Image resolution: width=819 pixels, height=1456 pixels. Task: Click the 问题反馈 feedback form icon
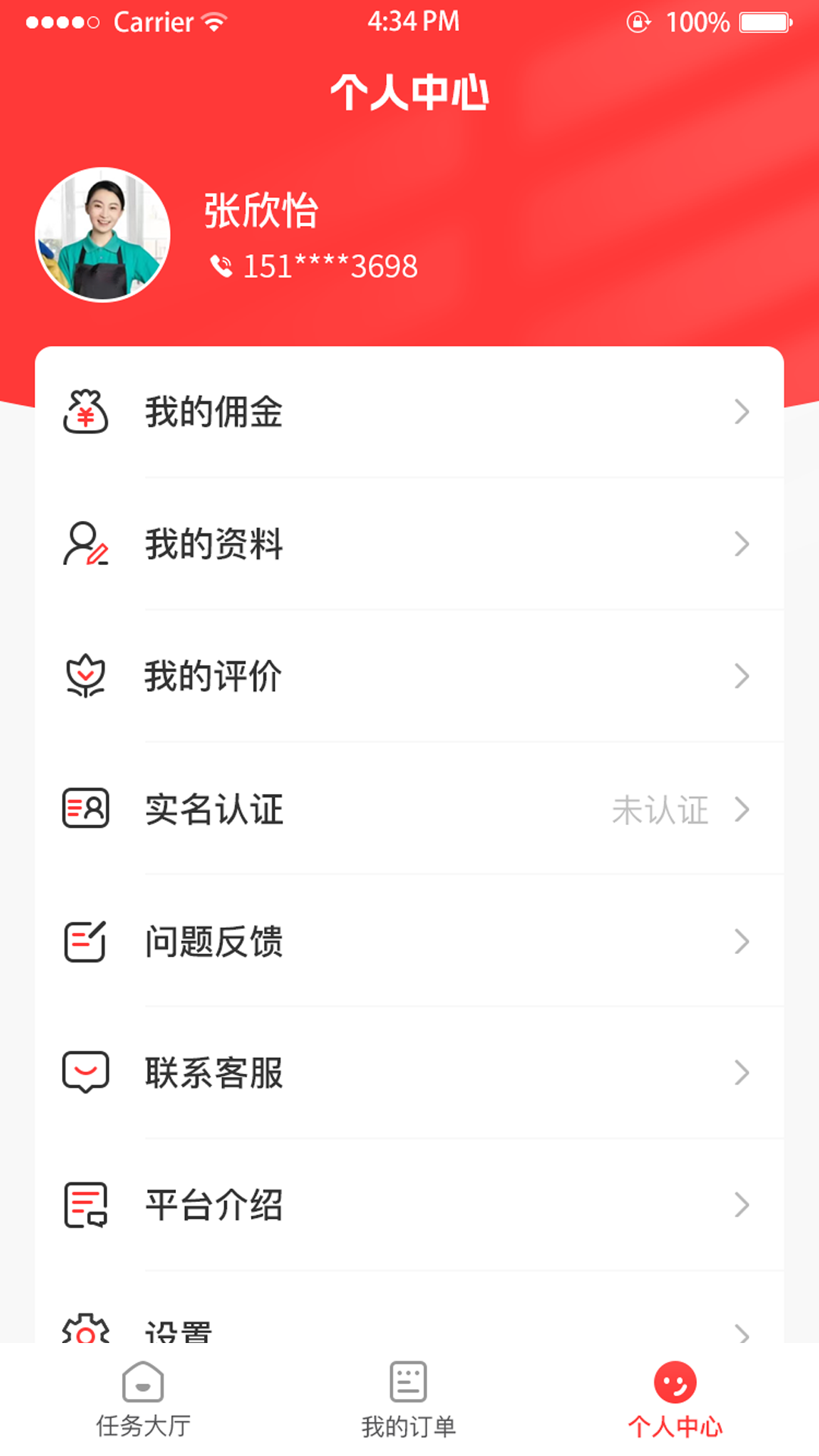coord(86,941)
